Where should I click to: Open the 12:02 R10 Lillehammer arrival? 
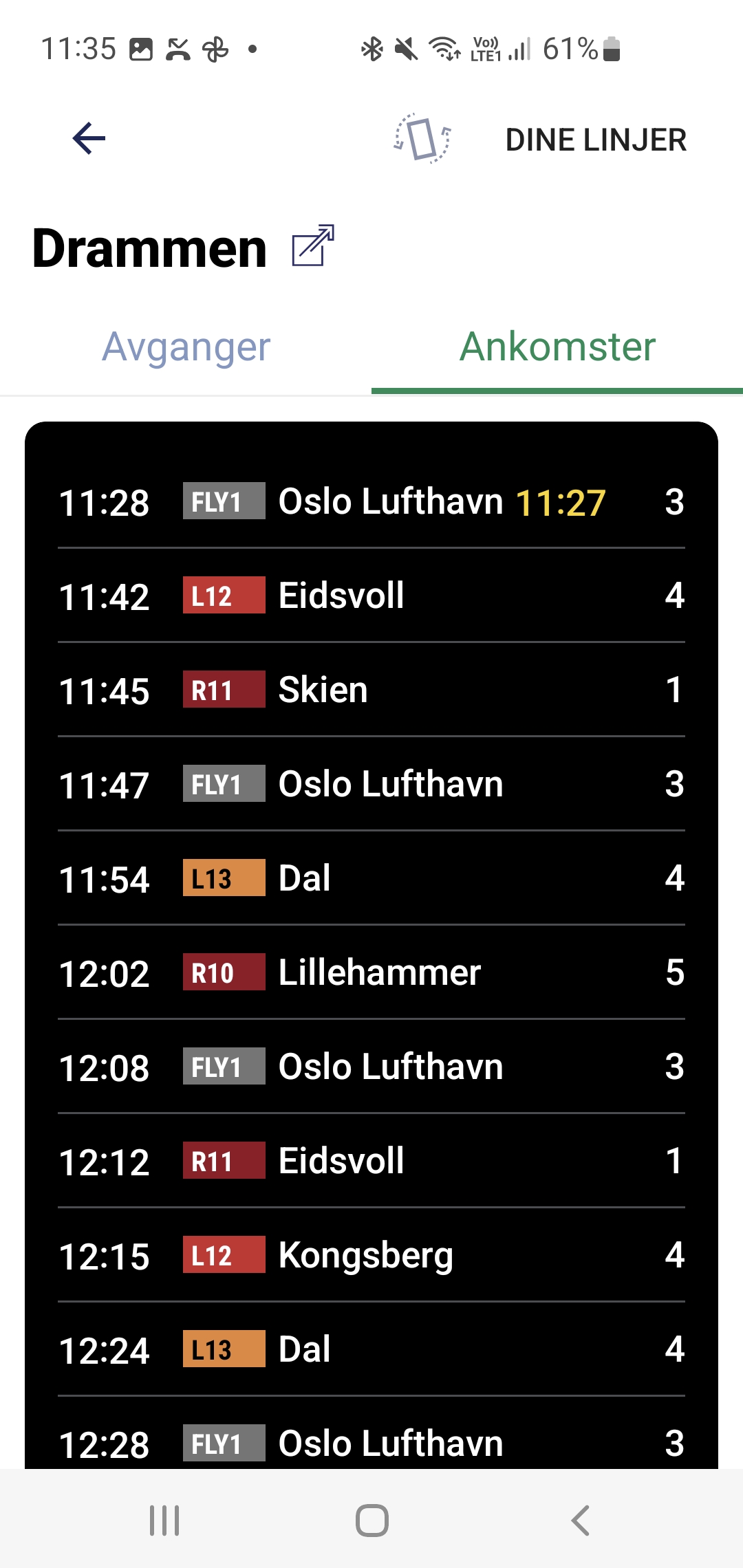tap(371, 972)
